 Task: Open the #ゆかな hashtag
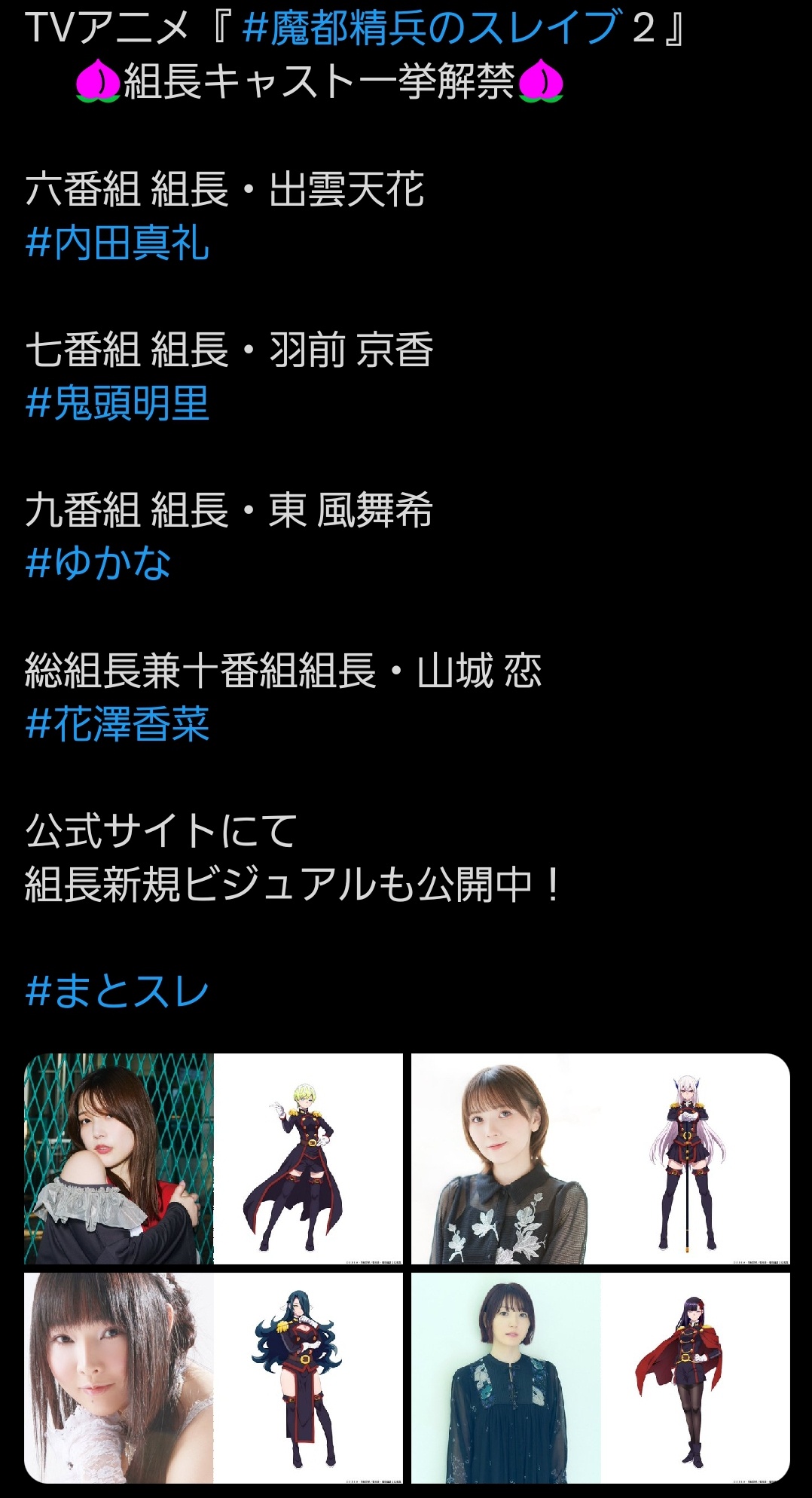[98, 563]
